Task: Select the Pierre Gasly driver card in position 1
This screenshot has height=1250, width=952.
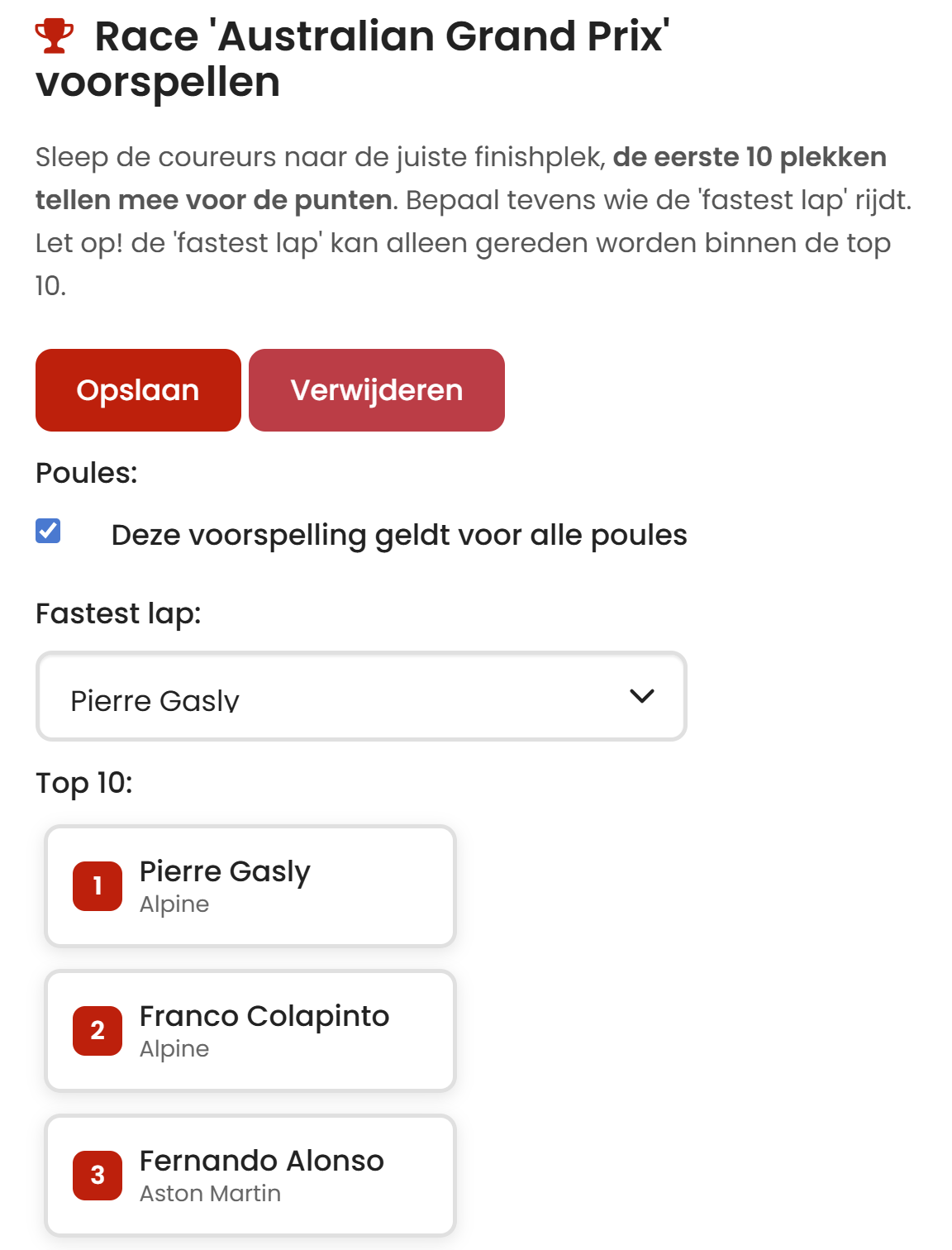Action: point(250,885)
